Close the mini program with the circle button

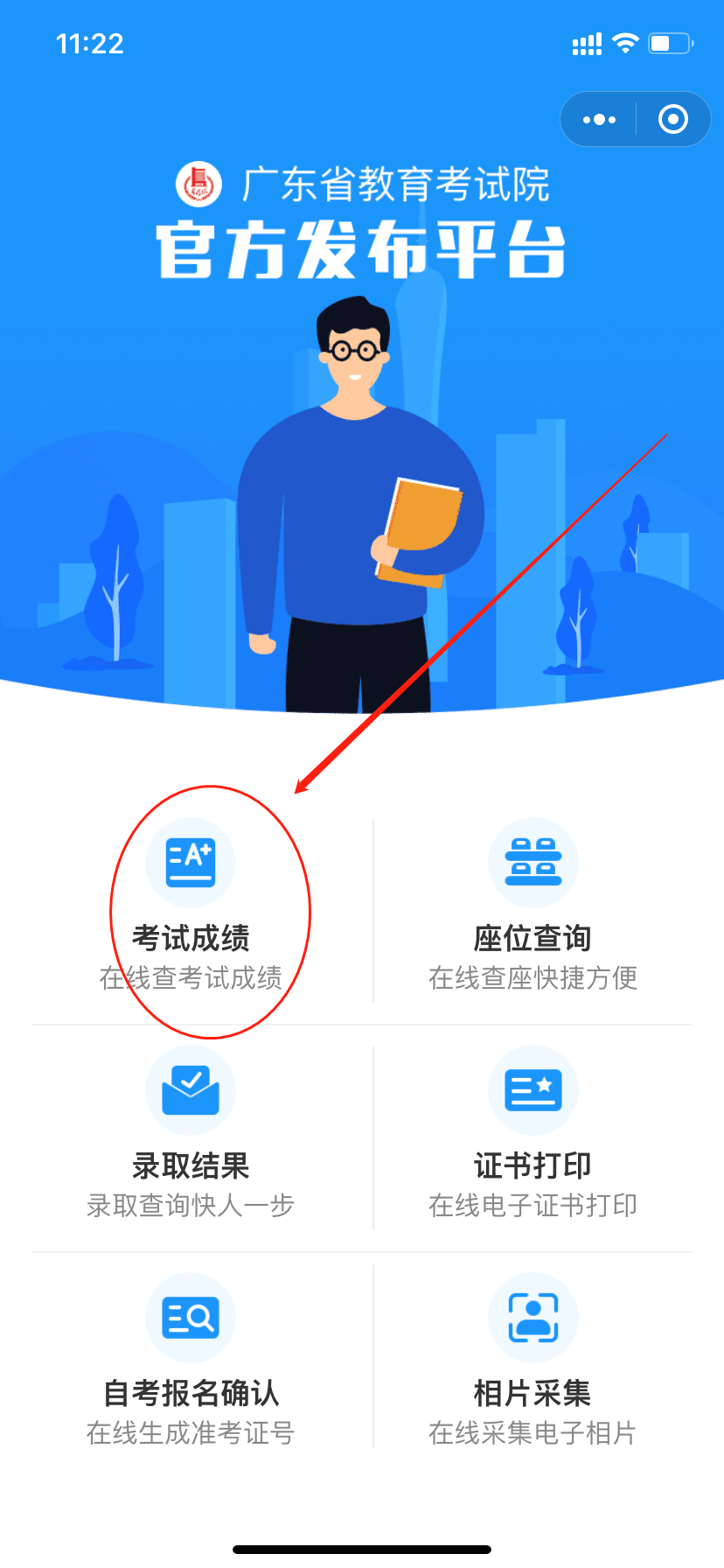[673, 119]
